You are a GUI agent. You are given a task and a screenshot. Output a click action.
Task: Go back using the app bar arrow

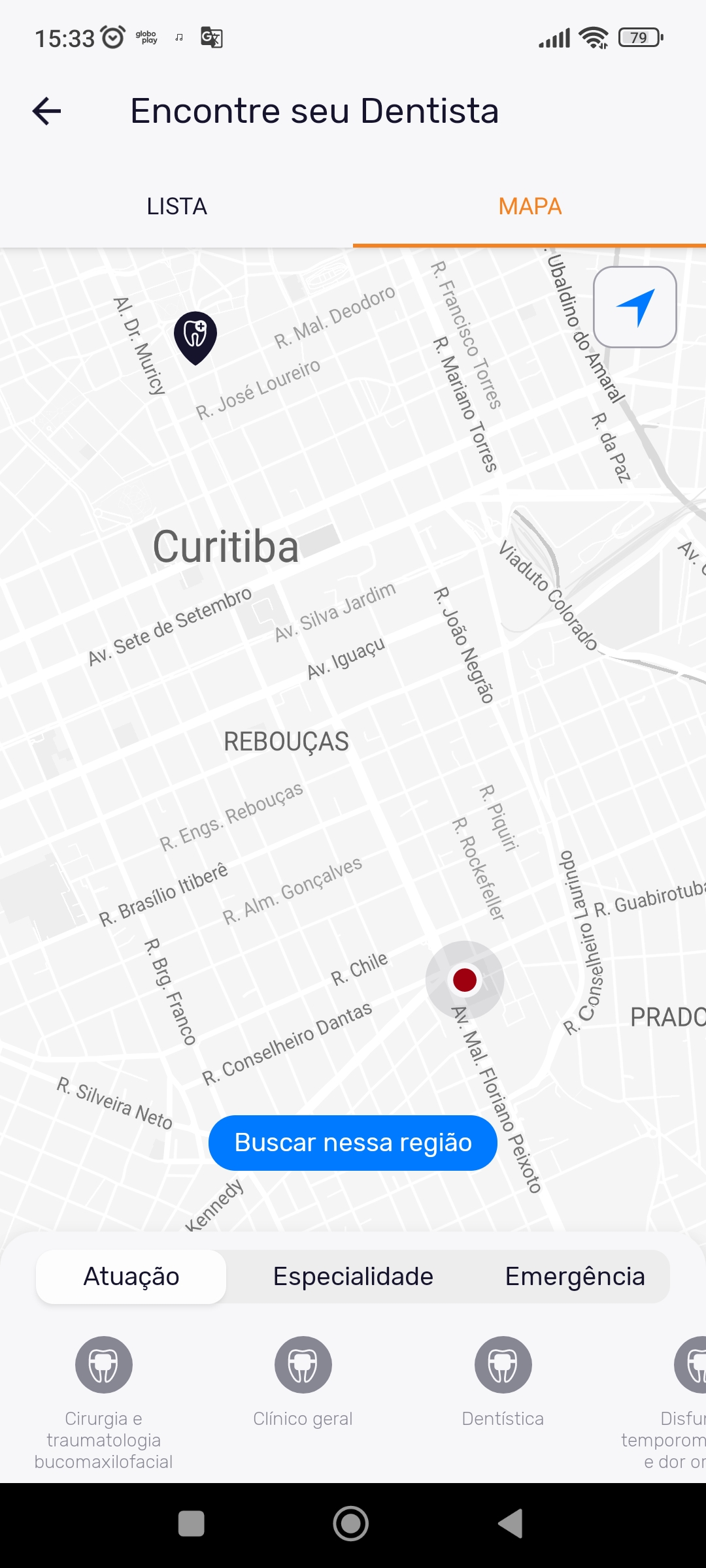[x=47, y=111]
